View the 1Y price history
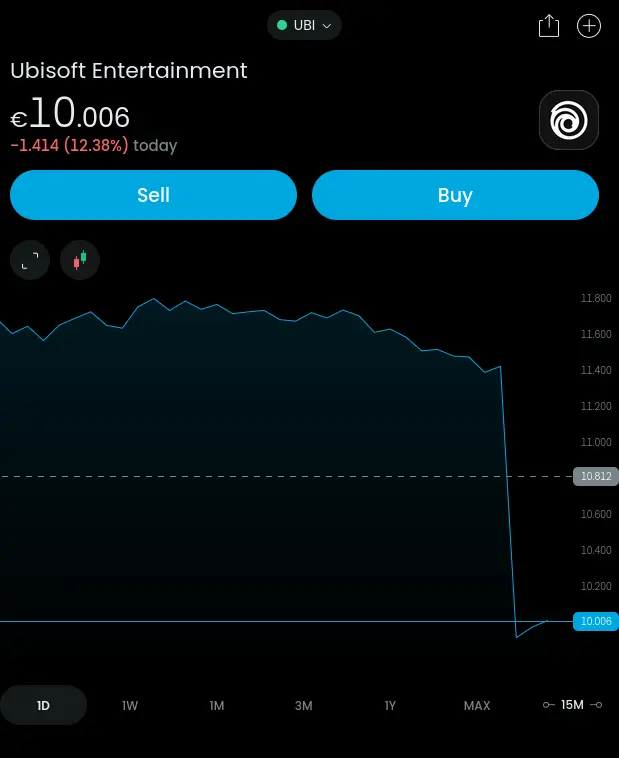The width and height of the screenshot is (619, 758). click(390, 705)
